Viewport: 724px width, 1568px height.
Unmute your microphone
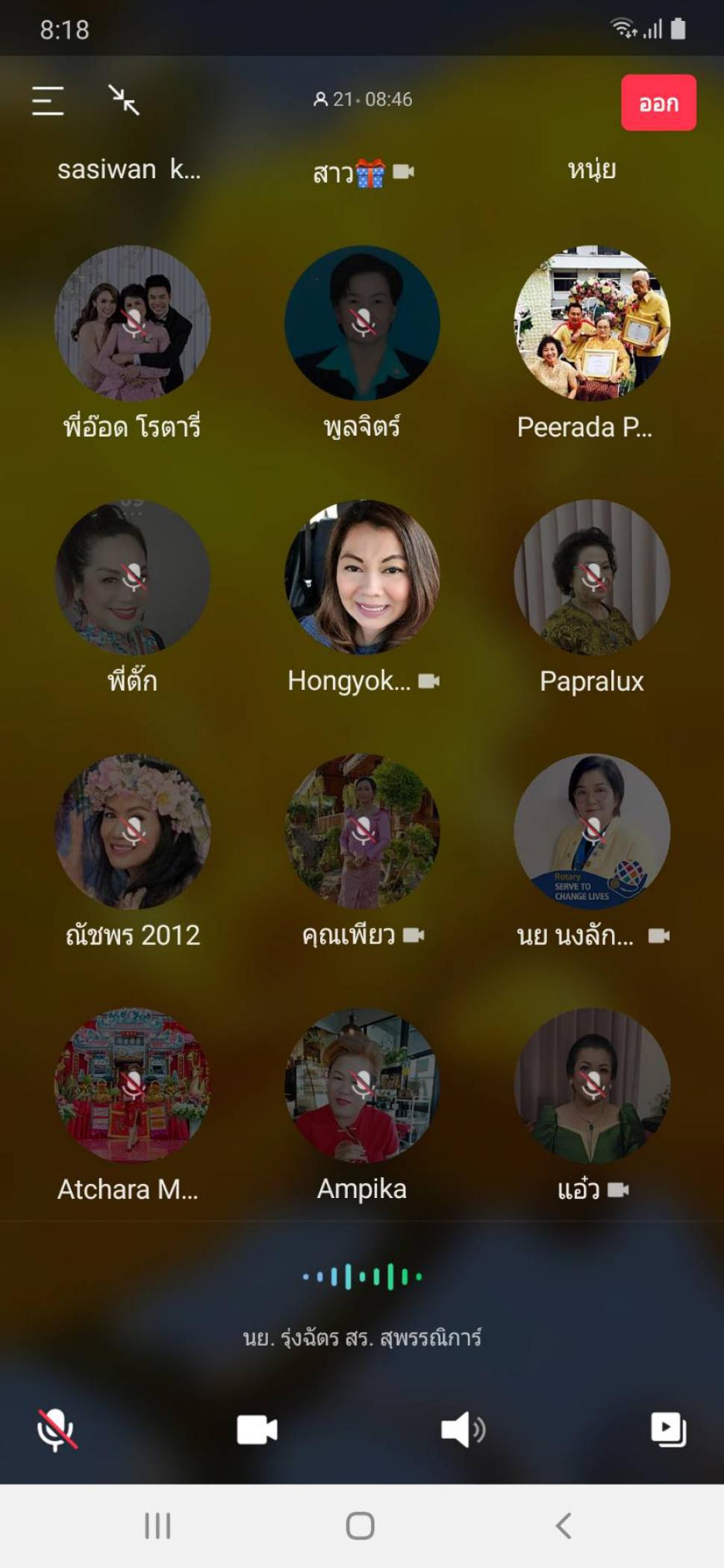coord(57,1429)
